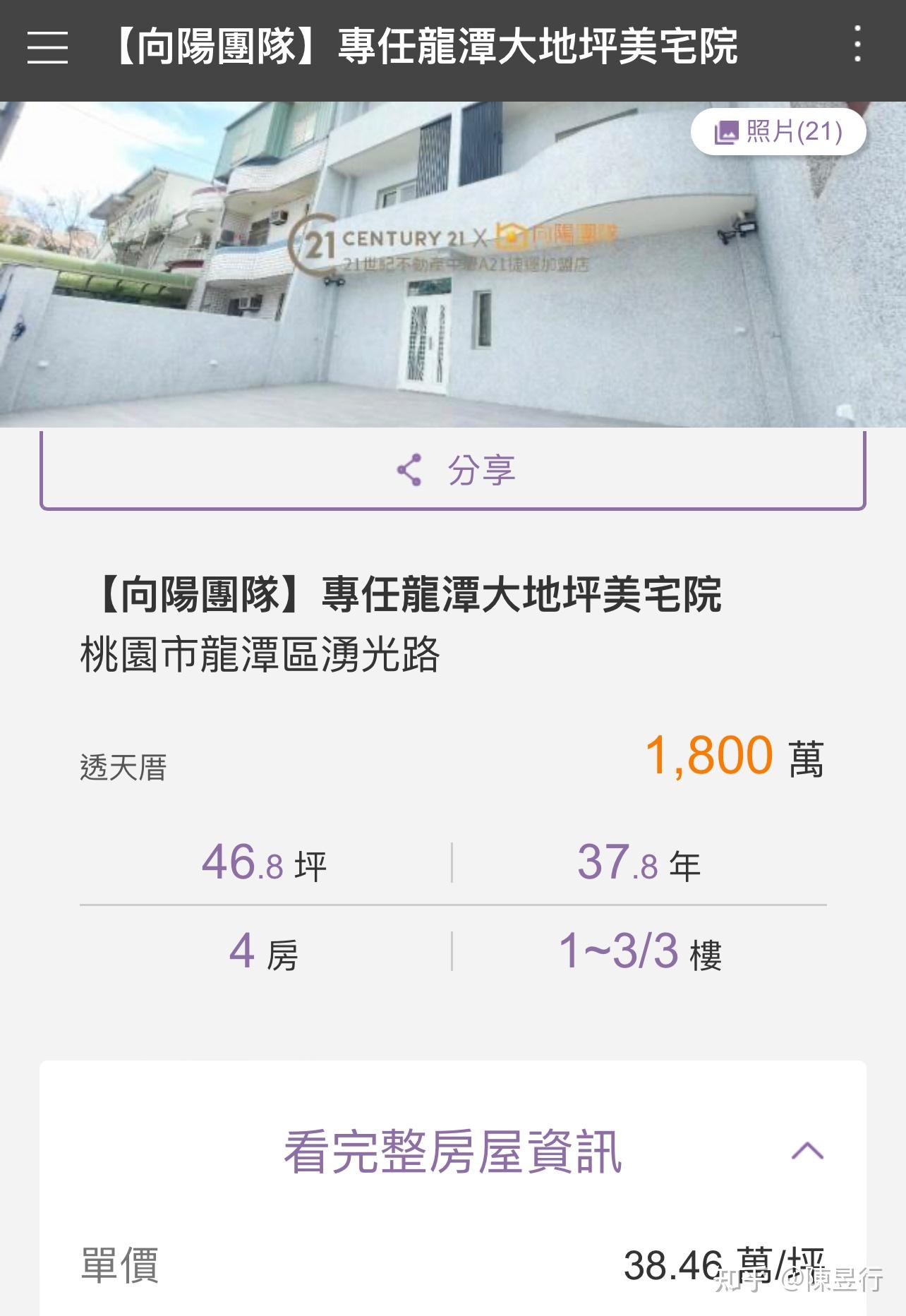
Task: Open the three-dot overflow menu
Action: pyautogui.click(x=857, y=44)
